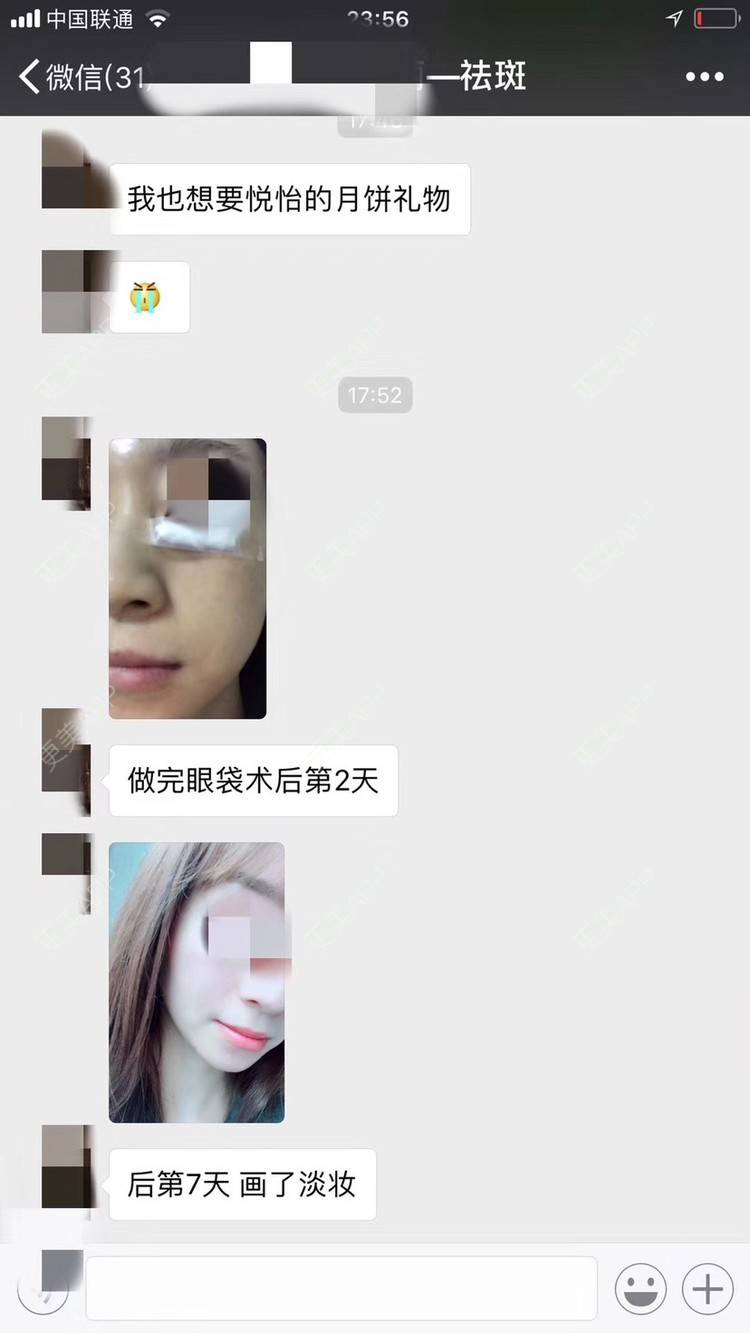Open the crying emoji message bubble

[x=149, y=296]
